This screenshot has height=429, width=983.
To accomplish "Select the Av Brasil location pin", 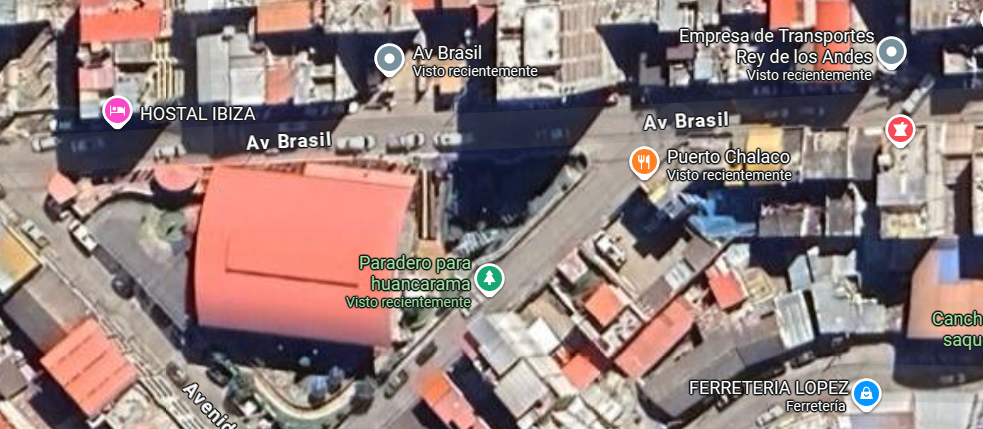I will [x=389, y=59].
